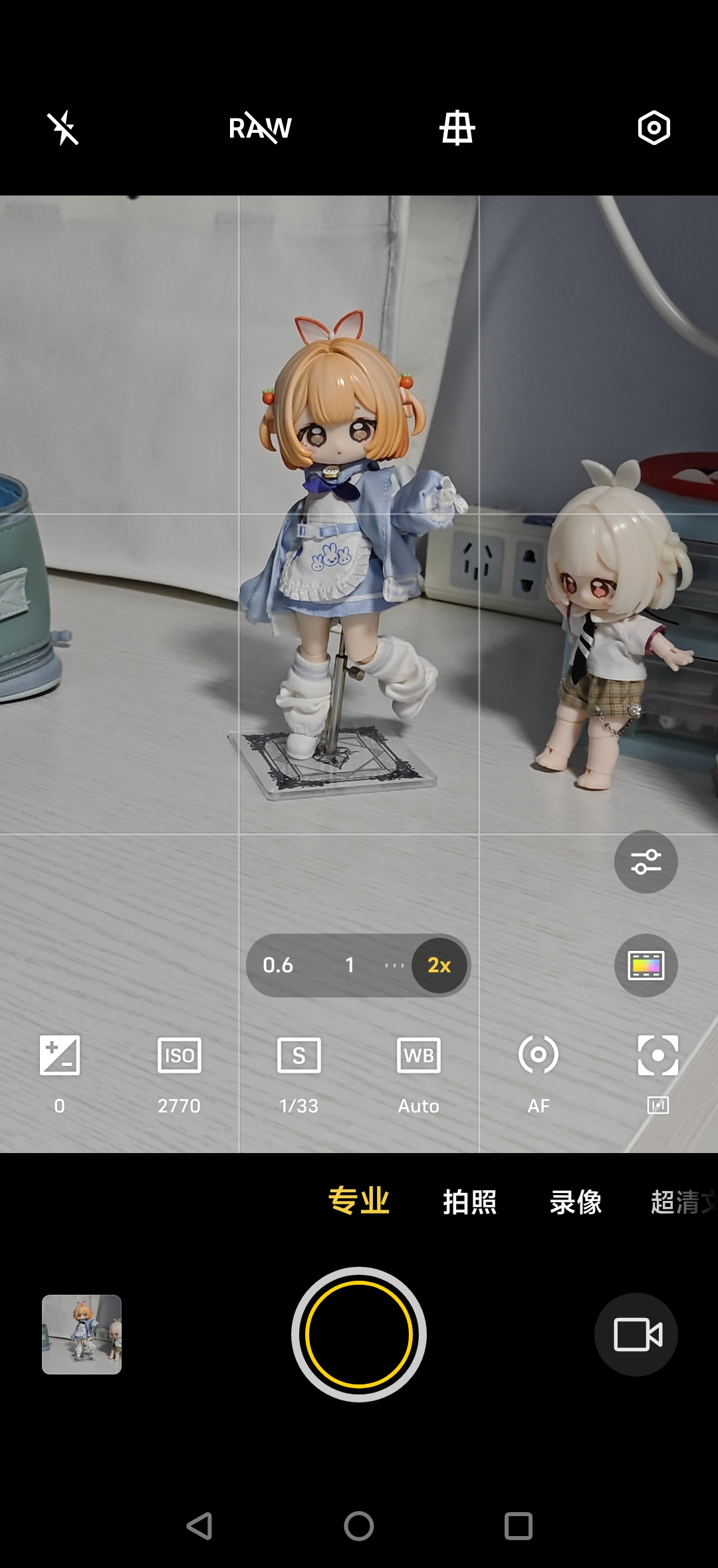Screen dimensions: 718x1568
Task: Change the ISO value 2770
Action: [179, 1071]
